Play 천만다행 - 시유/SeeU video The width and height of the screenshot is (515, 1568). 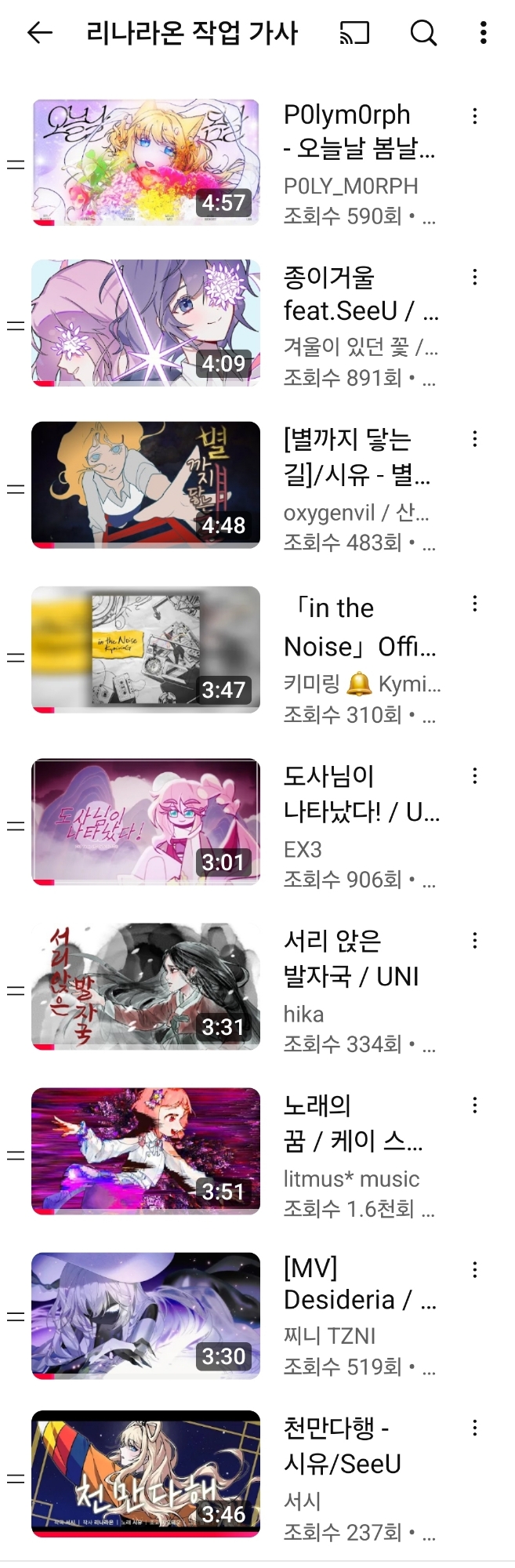[x=146, y=1474]
